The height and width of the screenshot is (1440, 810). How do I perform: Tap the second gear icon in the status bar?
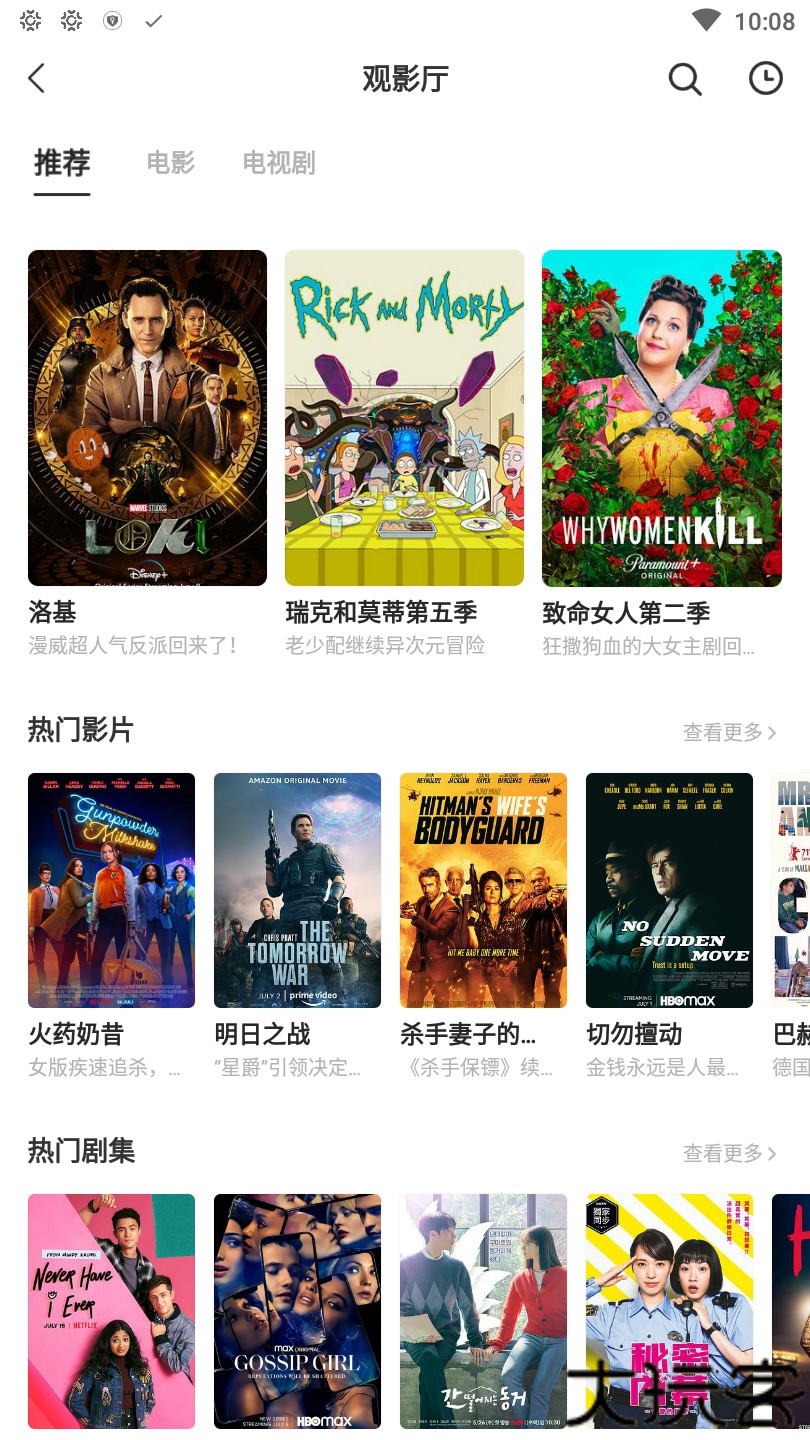coord(70,20)
